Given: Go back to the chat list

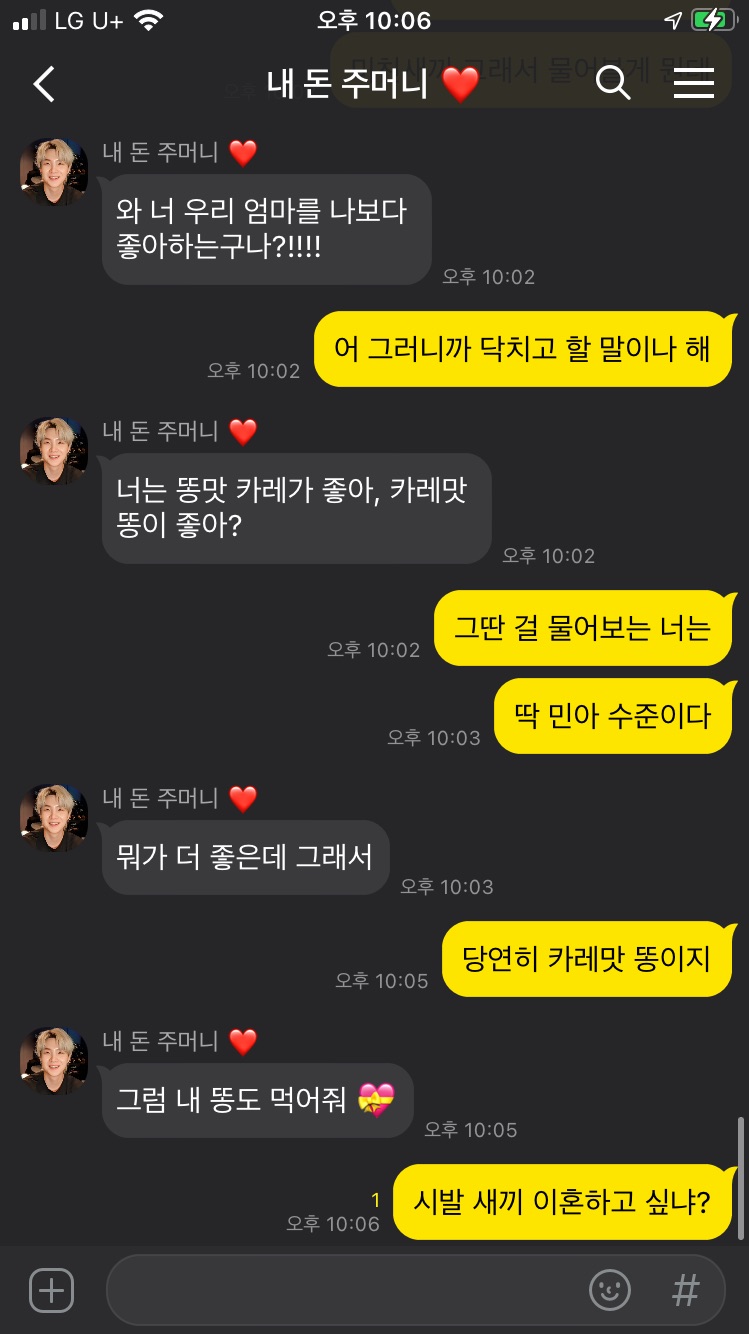Looking at the screenshot, I should (44, 85).
